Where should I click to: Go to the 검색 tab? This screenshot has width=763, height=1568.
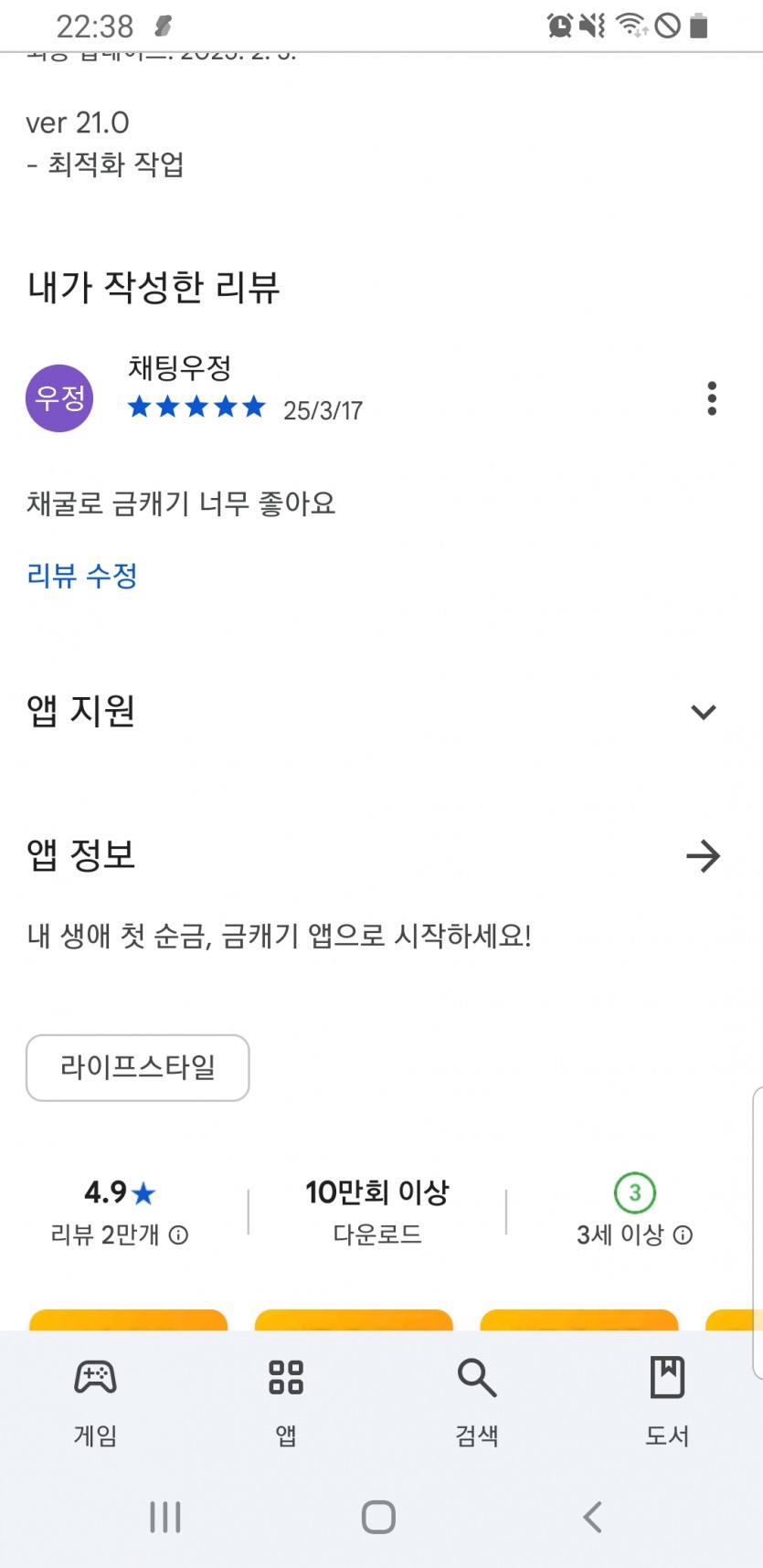tap(477, 1401)
